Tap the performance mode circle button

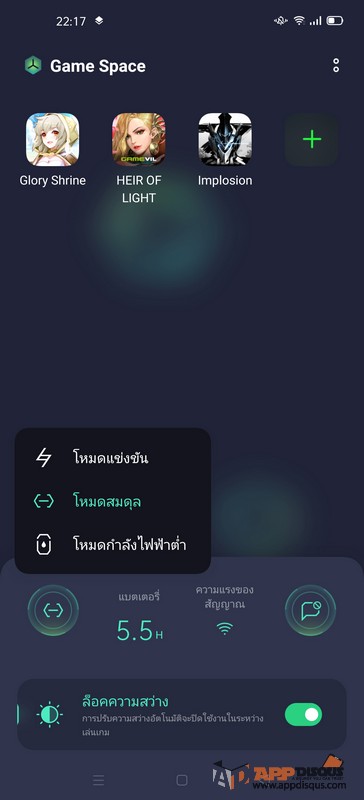point(53,610)
